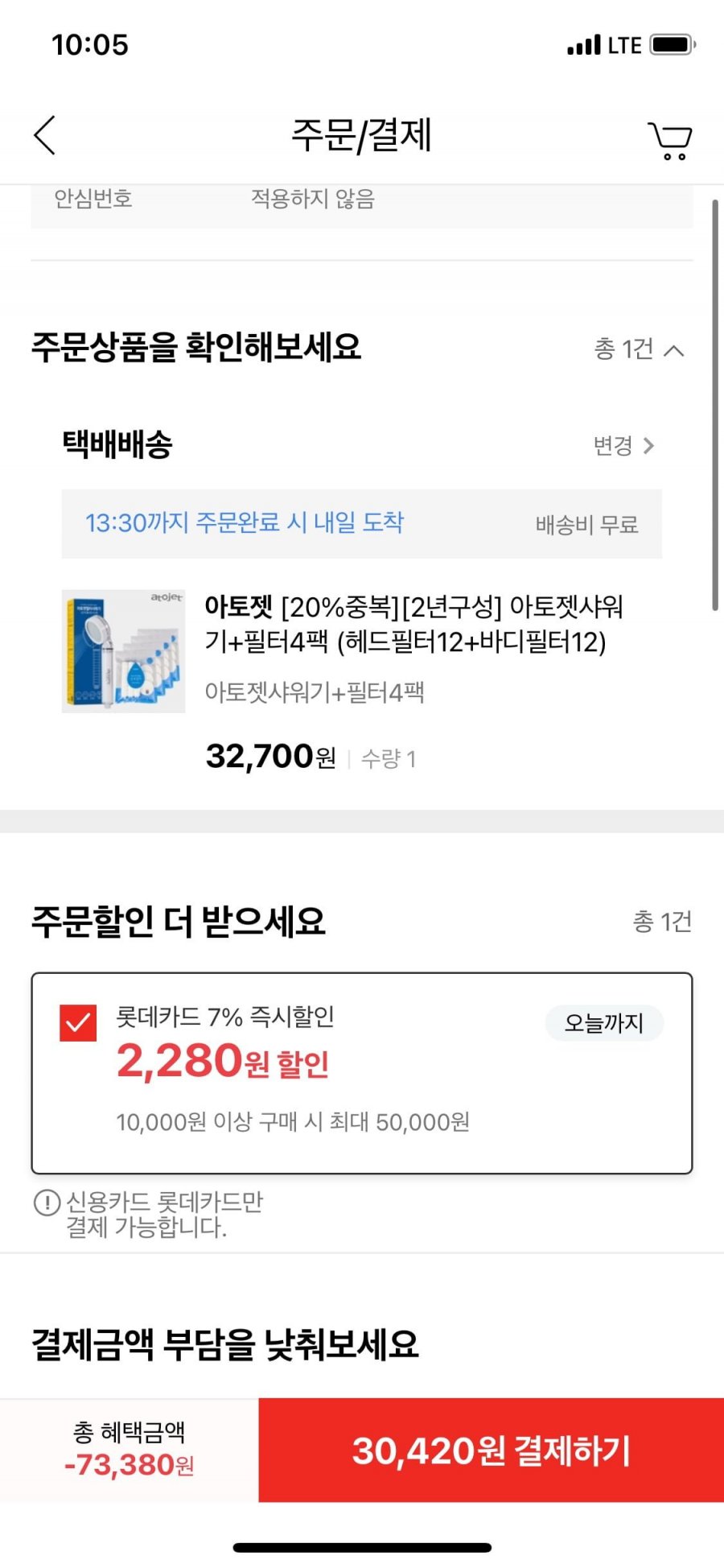Uncheck the 롯데카드 7% 즉시할인 checkbox
The image size is (724, 1568).
tap(78, 1022)
